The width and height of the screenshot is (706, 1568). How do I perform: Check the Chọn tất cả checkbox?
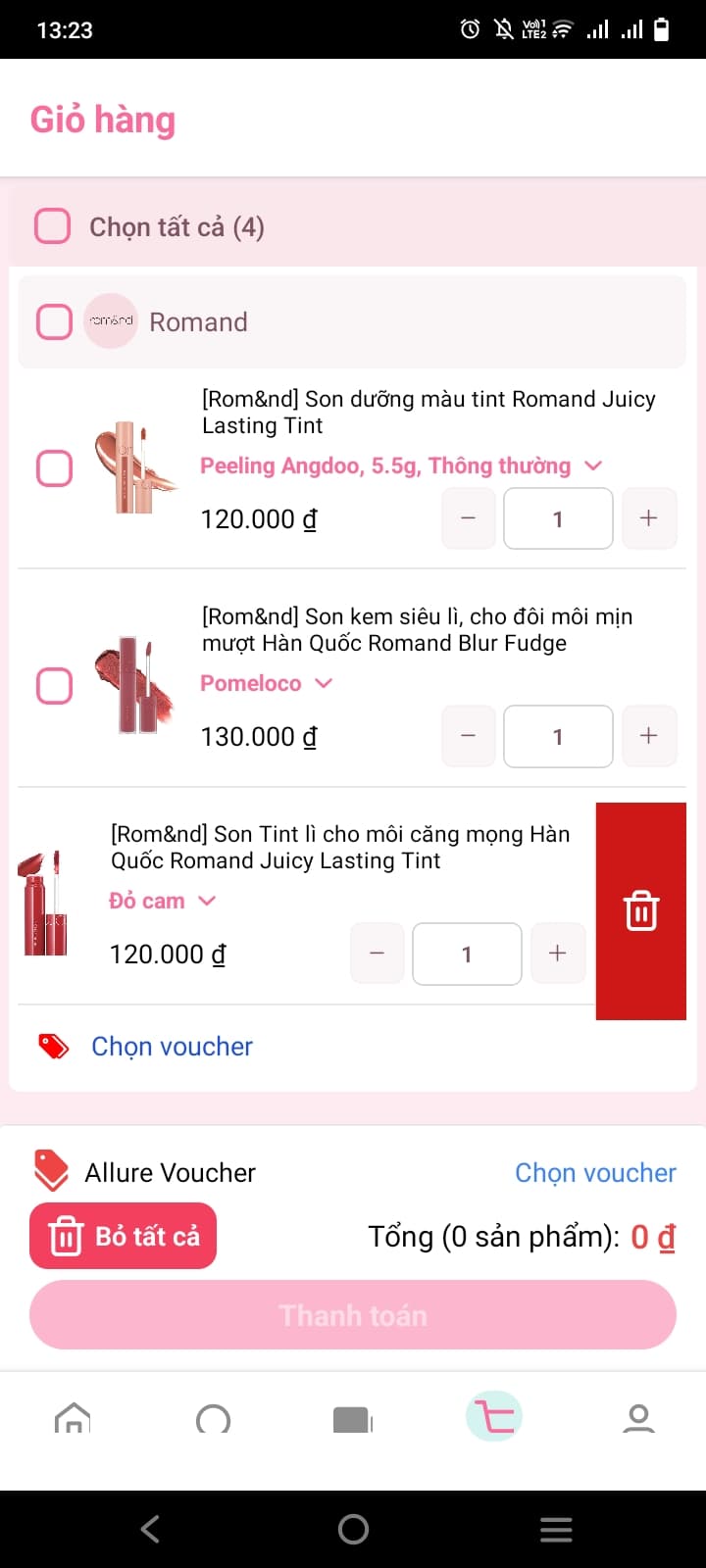[x=53, y=224]
